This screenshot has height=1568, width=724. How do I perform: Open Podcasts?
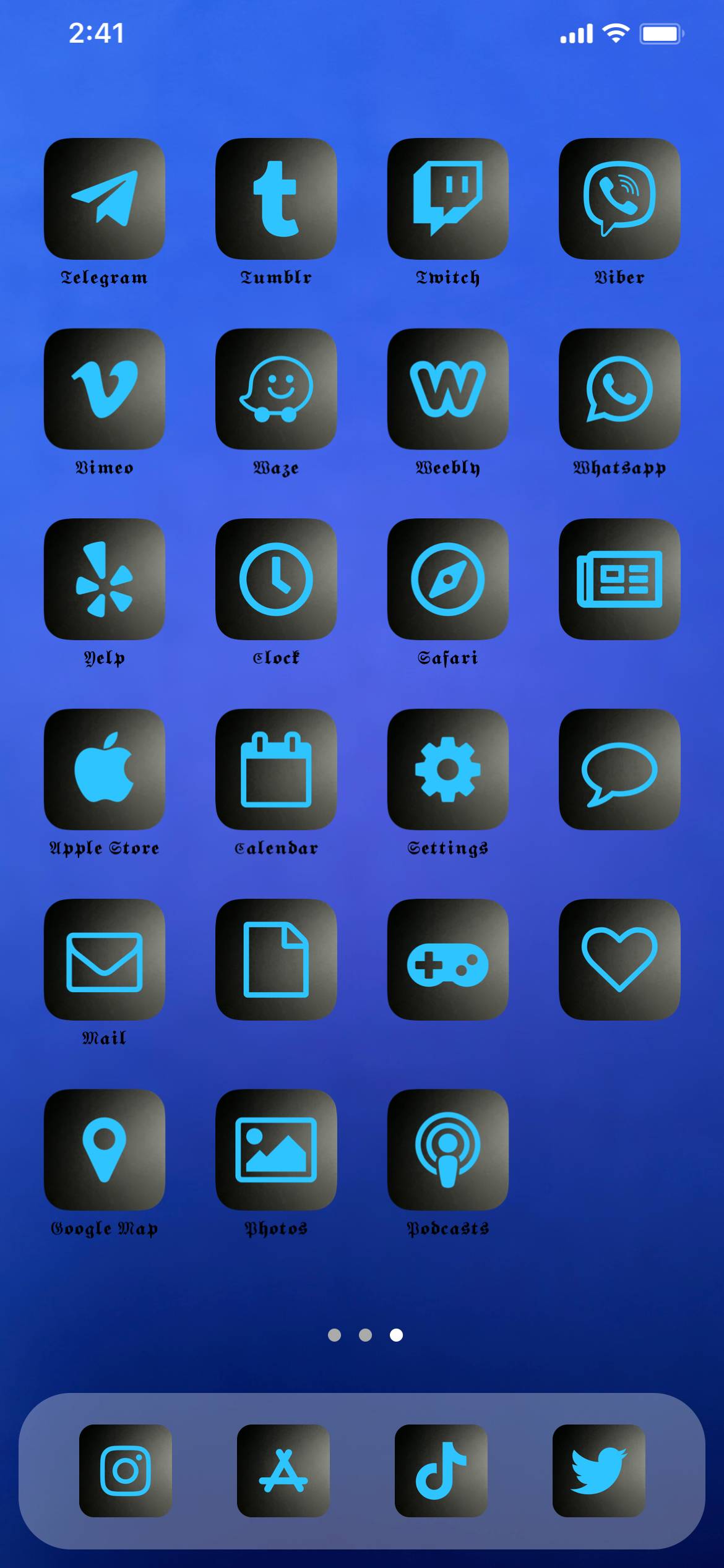click(x=447, y=1149)
